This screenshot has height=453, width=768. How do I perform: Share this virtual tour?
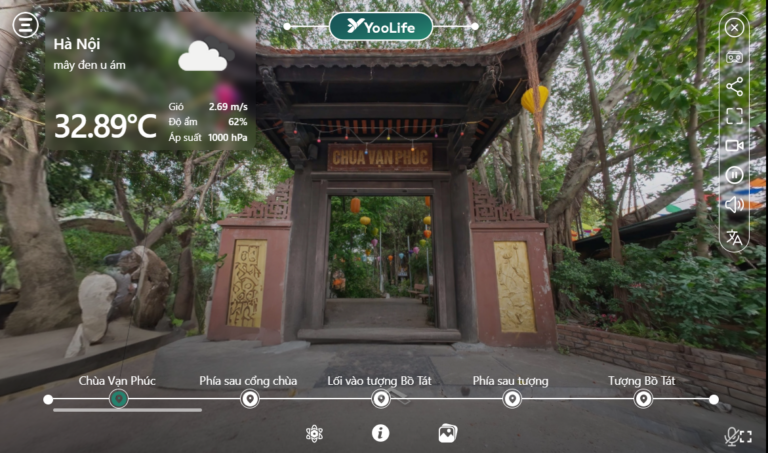pos(734,86)
